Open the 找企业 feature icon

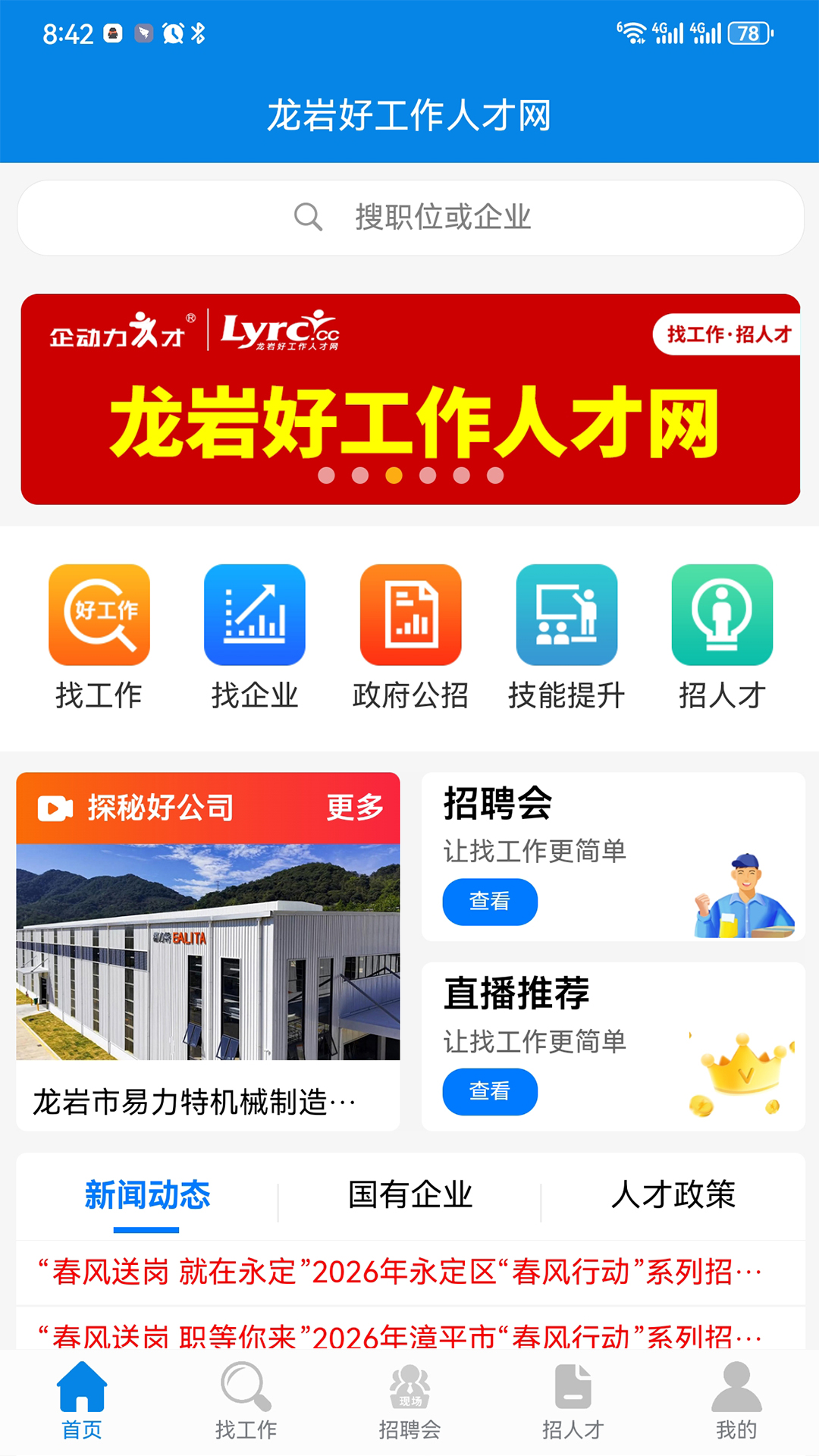(x=255, y=616)
